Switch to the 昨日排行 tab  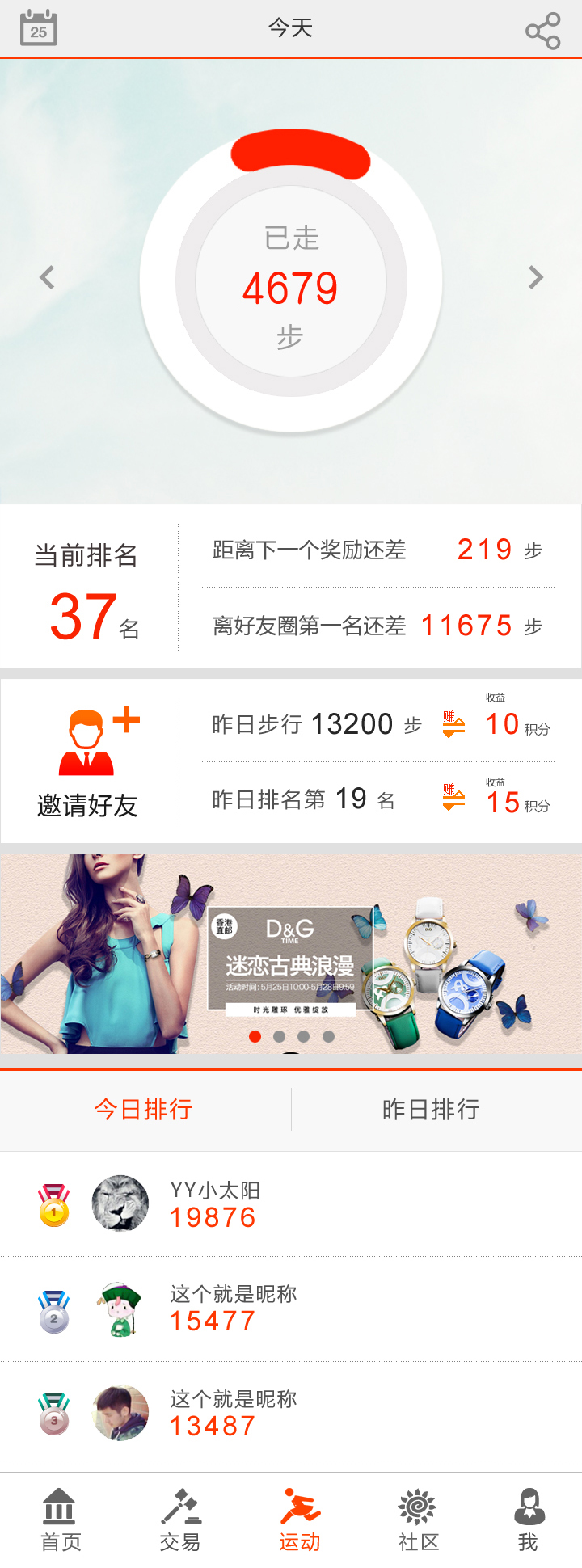pyautogui.click(x=432, y=1109)
